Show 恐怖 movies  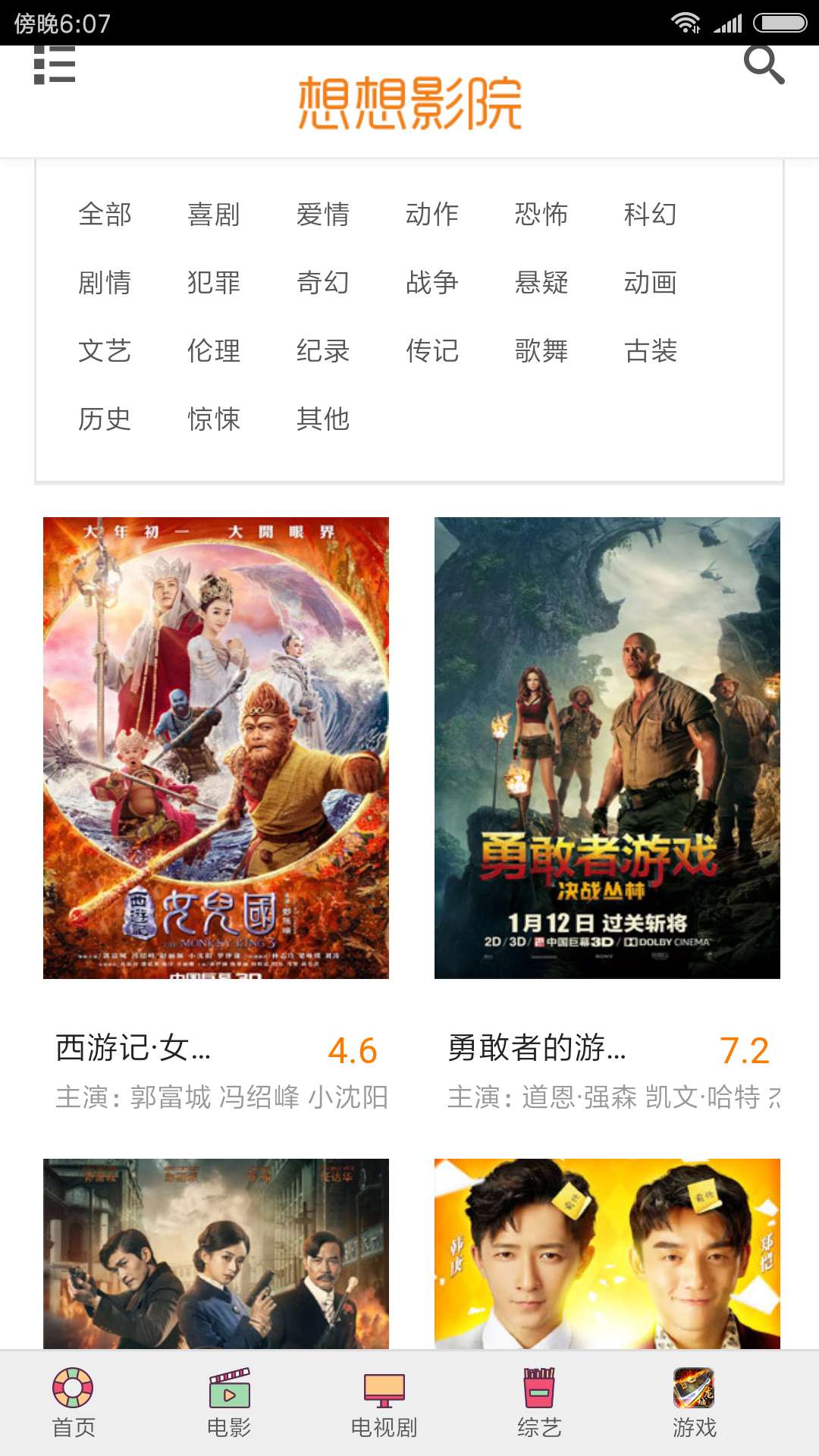(x=541, y=215)
